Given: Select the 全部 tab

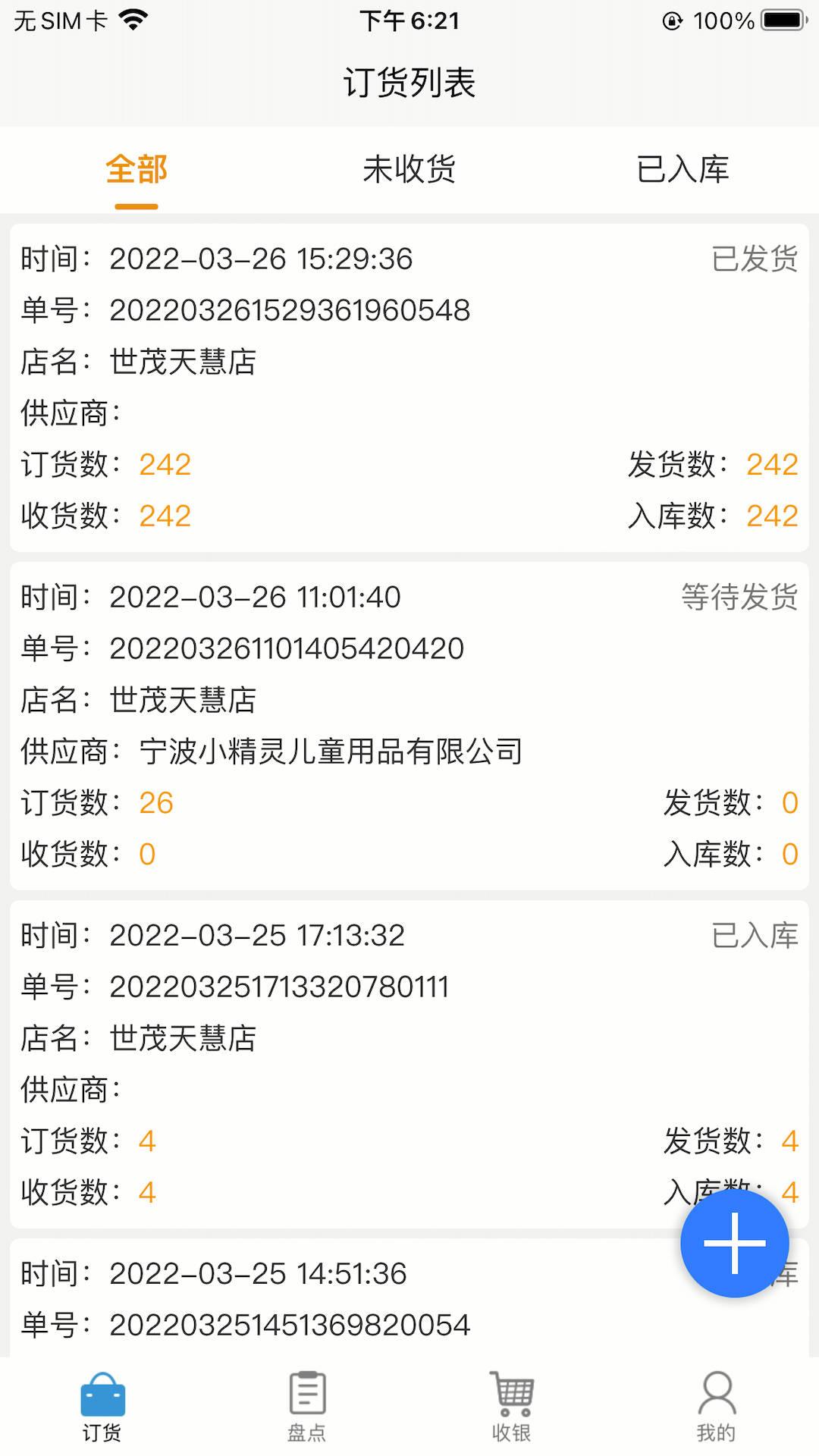Looking at the screenshot, I should (136, 169).
